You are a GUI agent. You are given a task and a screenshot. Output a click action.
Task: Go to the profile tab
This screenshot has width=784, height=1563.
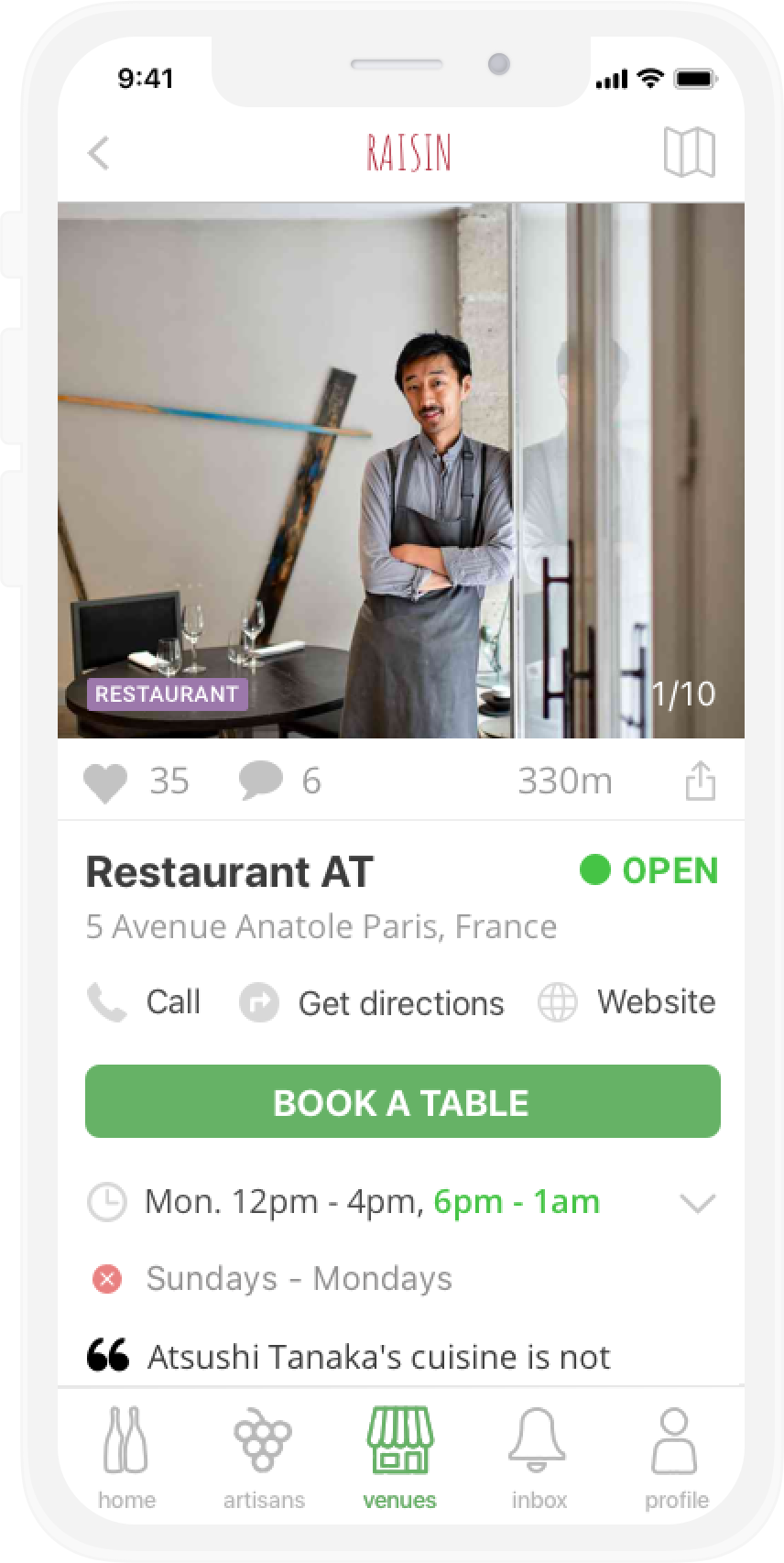click(x=676, y=1459)
